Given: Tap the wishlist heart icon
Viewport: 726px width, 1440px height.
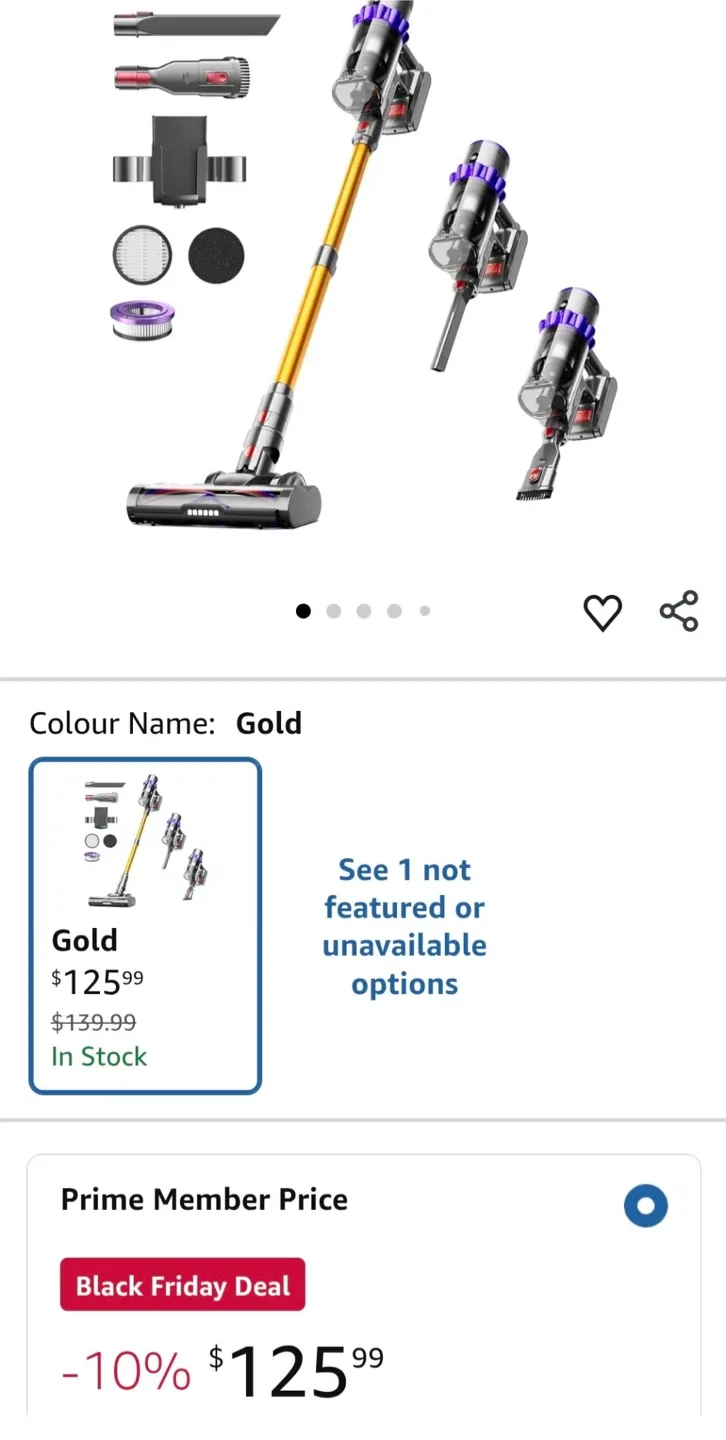Looking at the screenshot, I should 603,612.
